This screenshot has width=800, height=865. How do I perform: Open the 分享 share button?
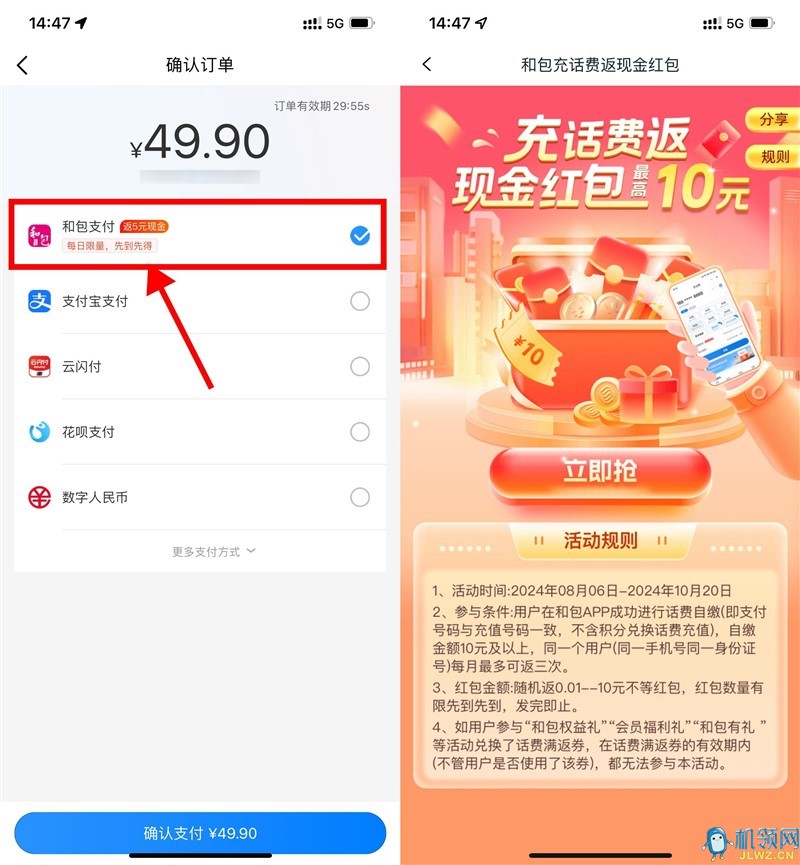[773, 119]
